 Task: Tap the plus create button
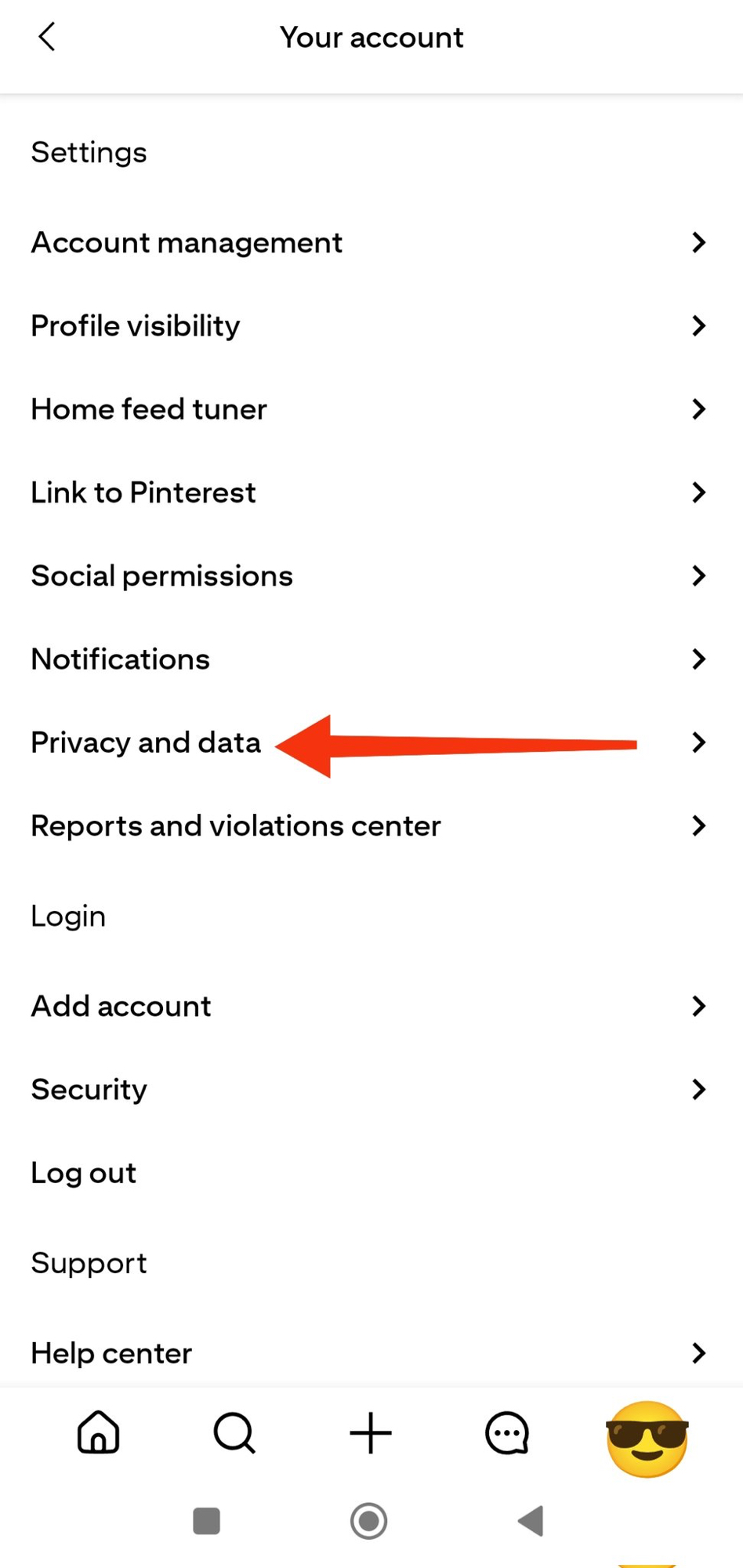coord(371,1433)
